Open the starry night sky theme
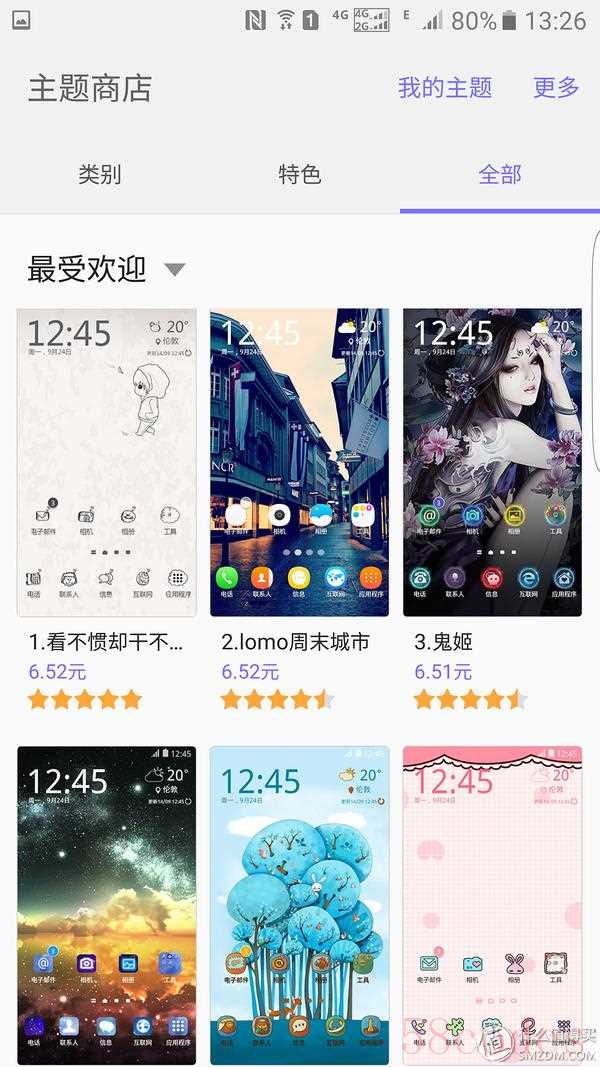Viewport: 600px width, 1067px height. (x=107, y=905)
